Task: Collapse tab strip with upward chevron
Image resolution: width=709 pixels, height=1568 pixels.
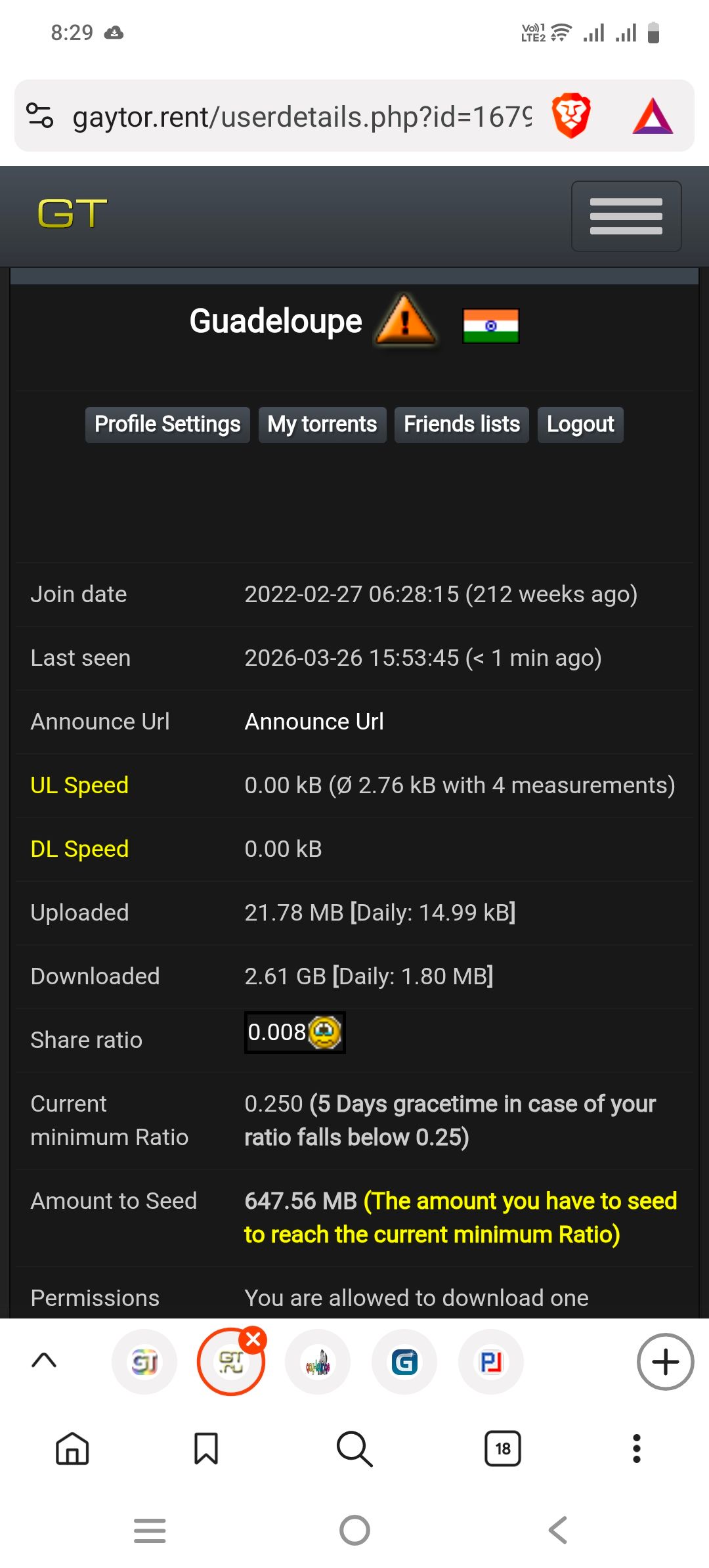Action: point(43,1361)
